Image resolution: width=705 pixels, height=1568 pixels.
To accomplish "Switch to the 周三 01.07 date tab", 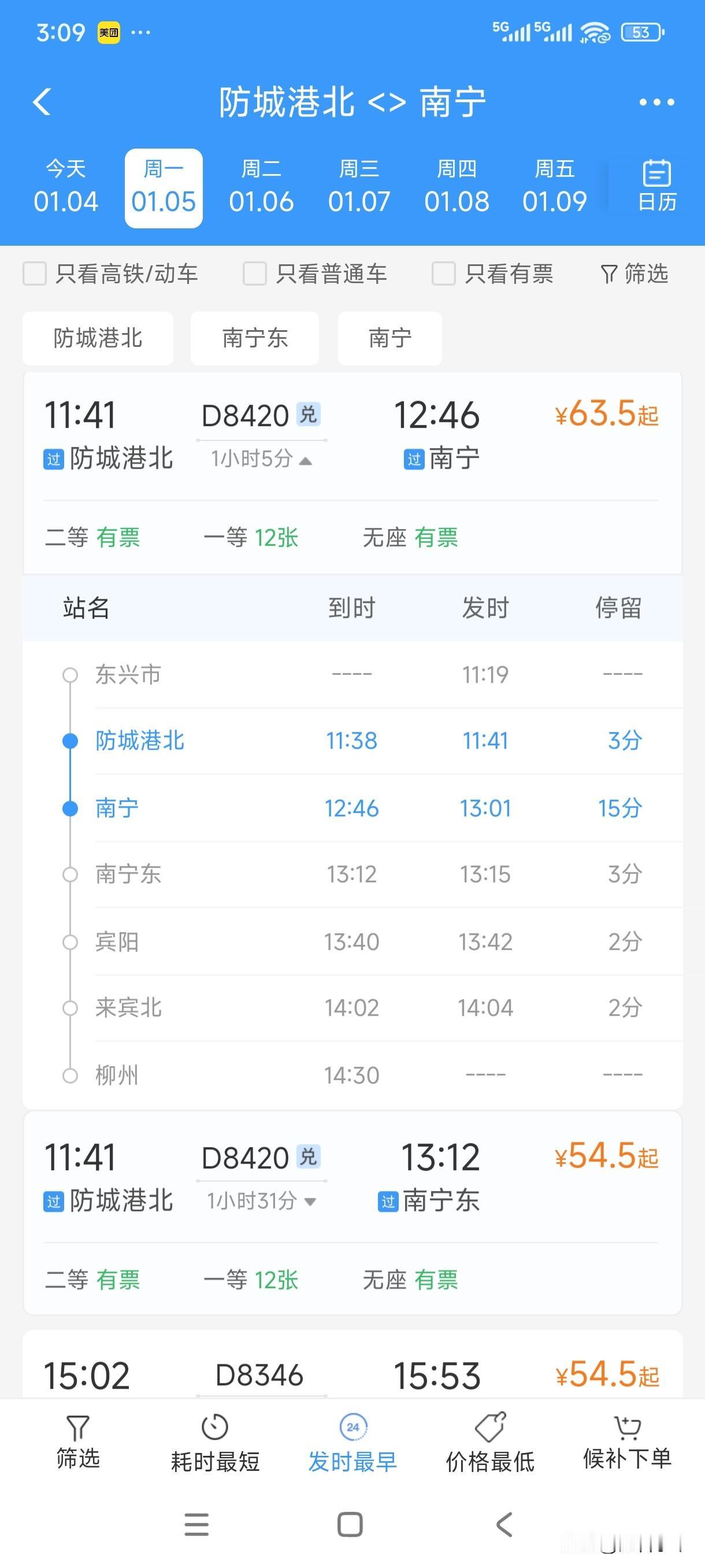I will click(x=359, y=186).
